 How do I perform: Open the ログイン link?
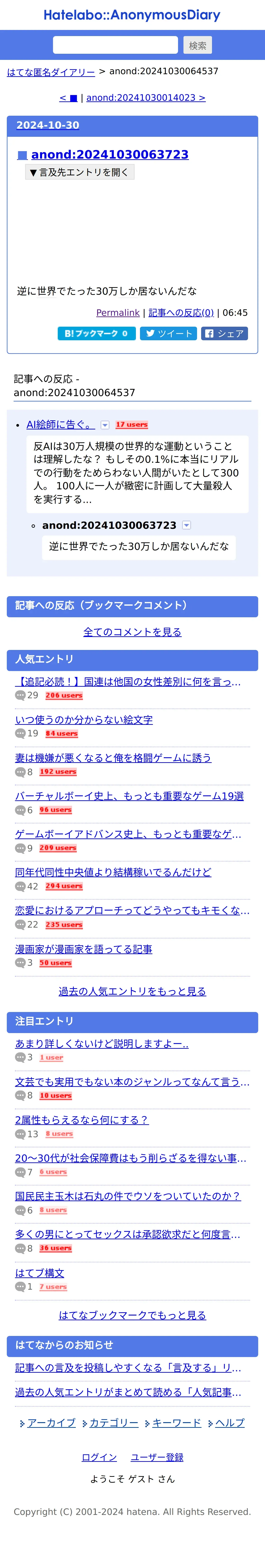[99, 1457]
